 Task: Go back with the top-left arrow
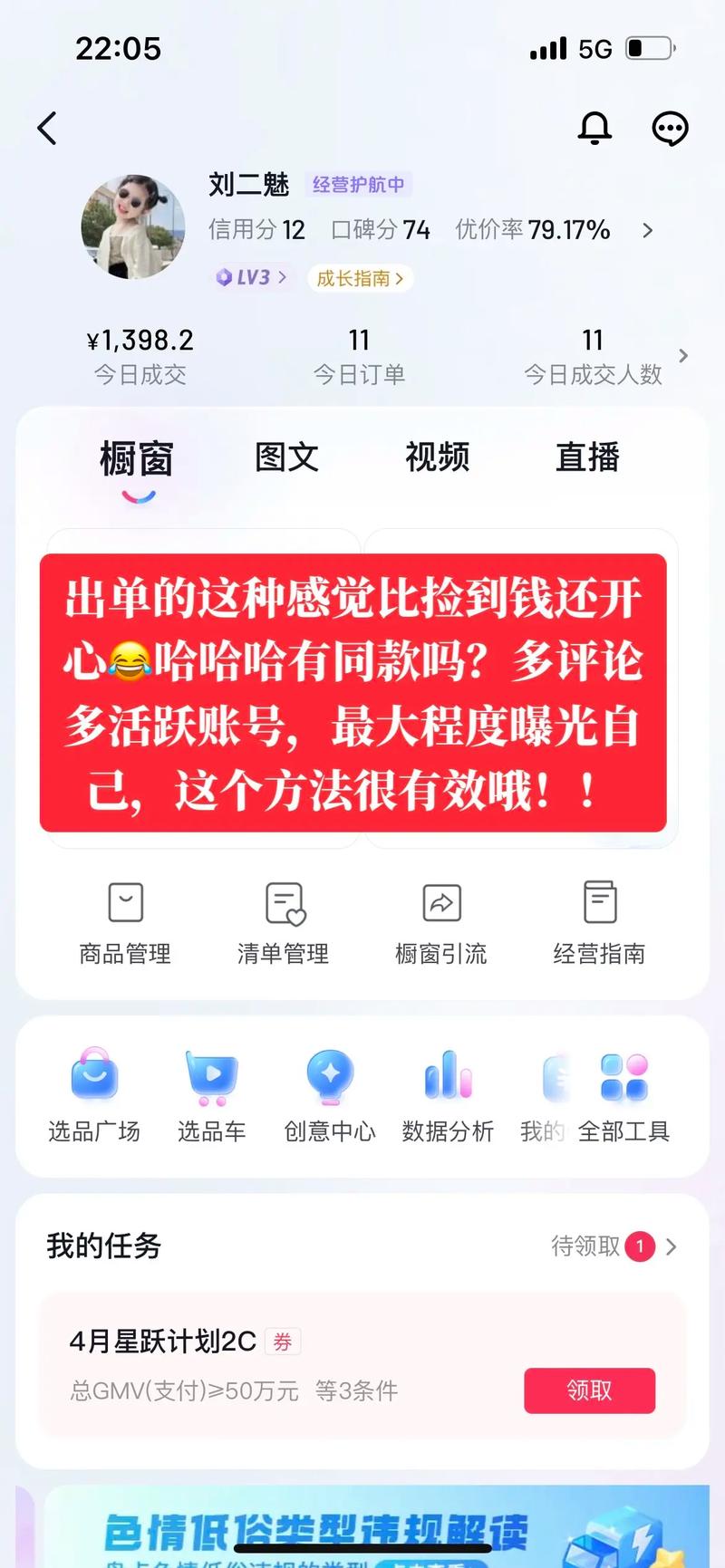(47, 129)
